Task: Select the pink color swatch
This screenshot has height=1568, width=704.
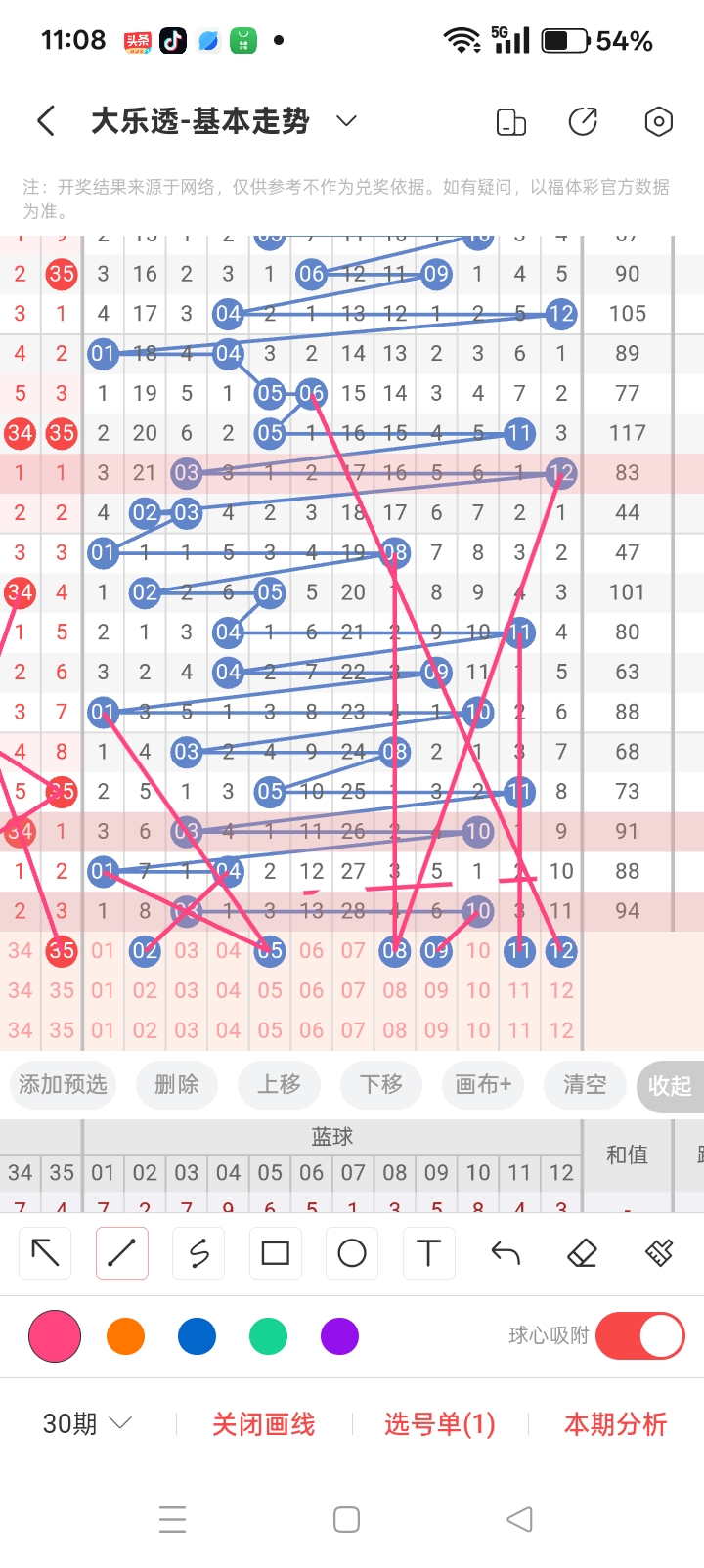Action: (54, 1335)
